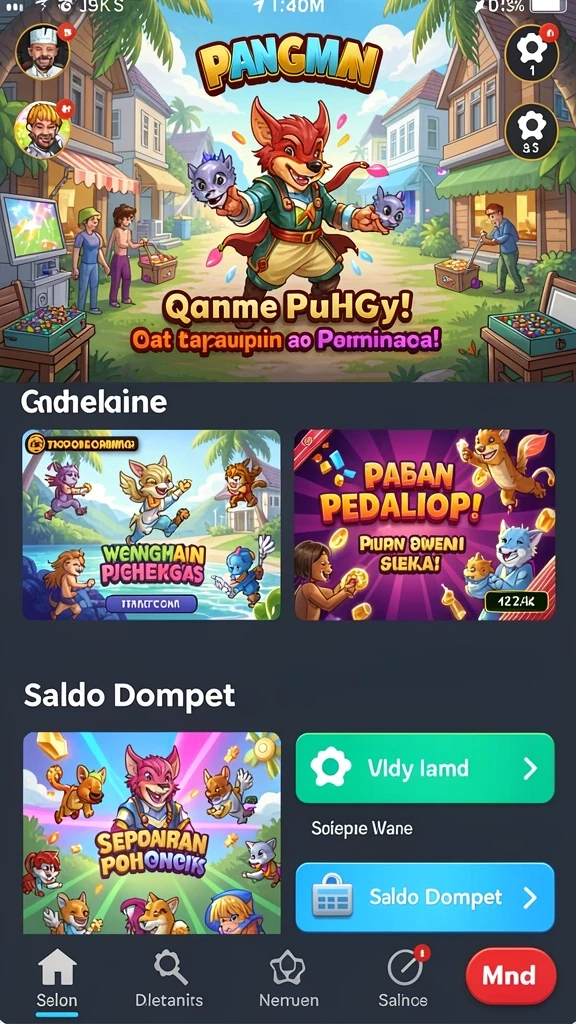Viewport: 576px width, 1024px height.
Task: Tap the gear icon labeled 8S
Action: pyautogui.click(x=532, y=131)
